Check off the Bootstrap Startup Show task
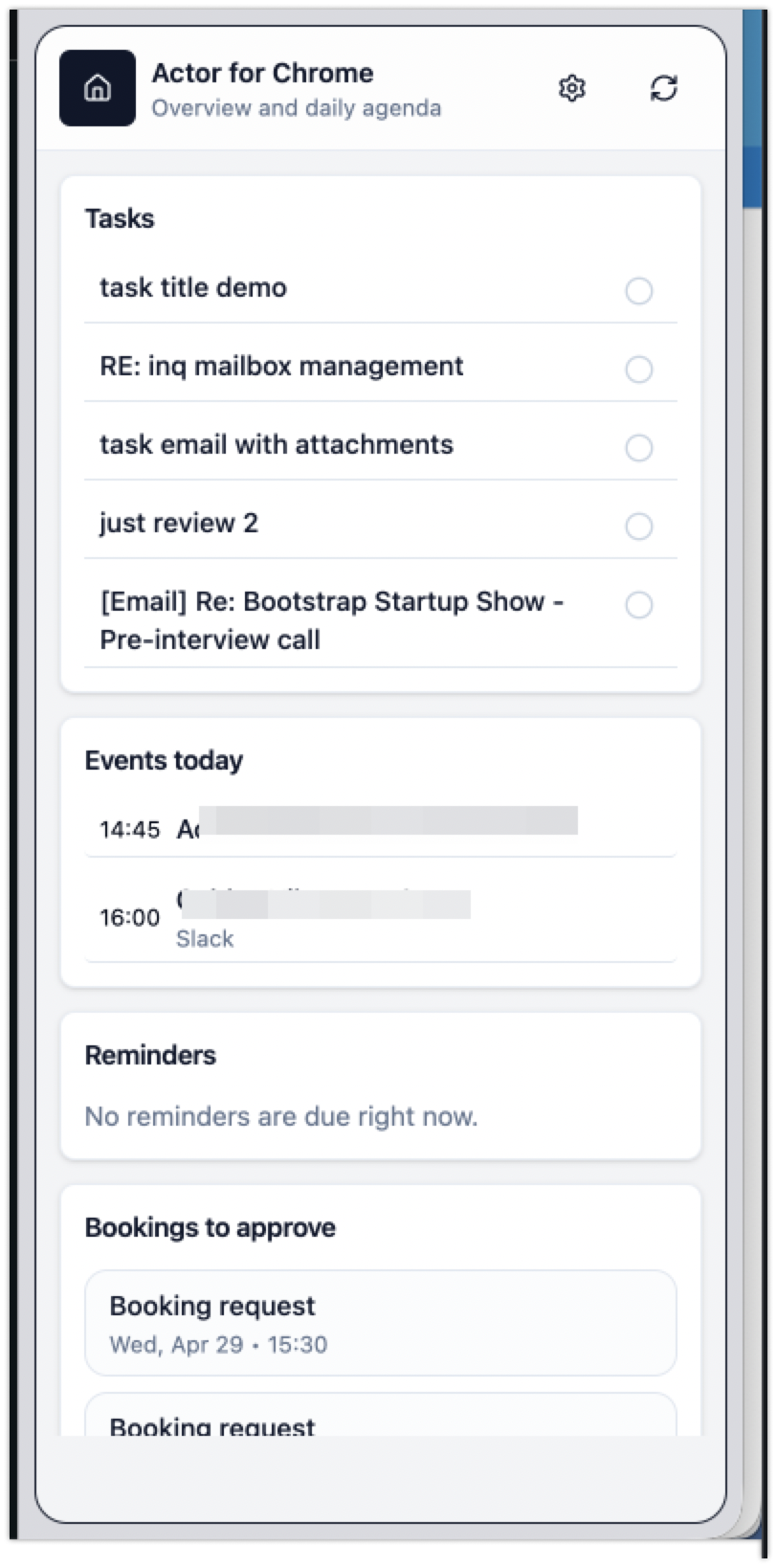The width and height of the screenshot is (777, 1568). (638, 604)
